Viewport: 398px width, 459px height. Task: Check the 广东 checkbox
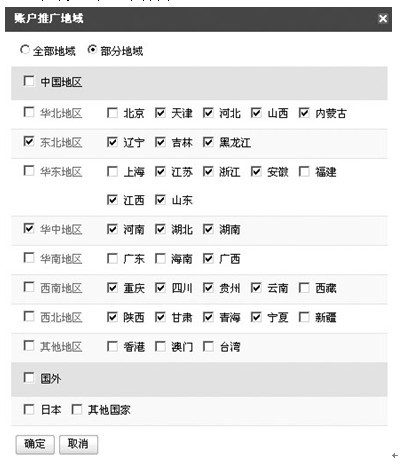pos(112,258)
